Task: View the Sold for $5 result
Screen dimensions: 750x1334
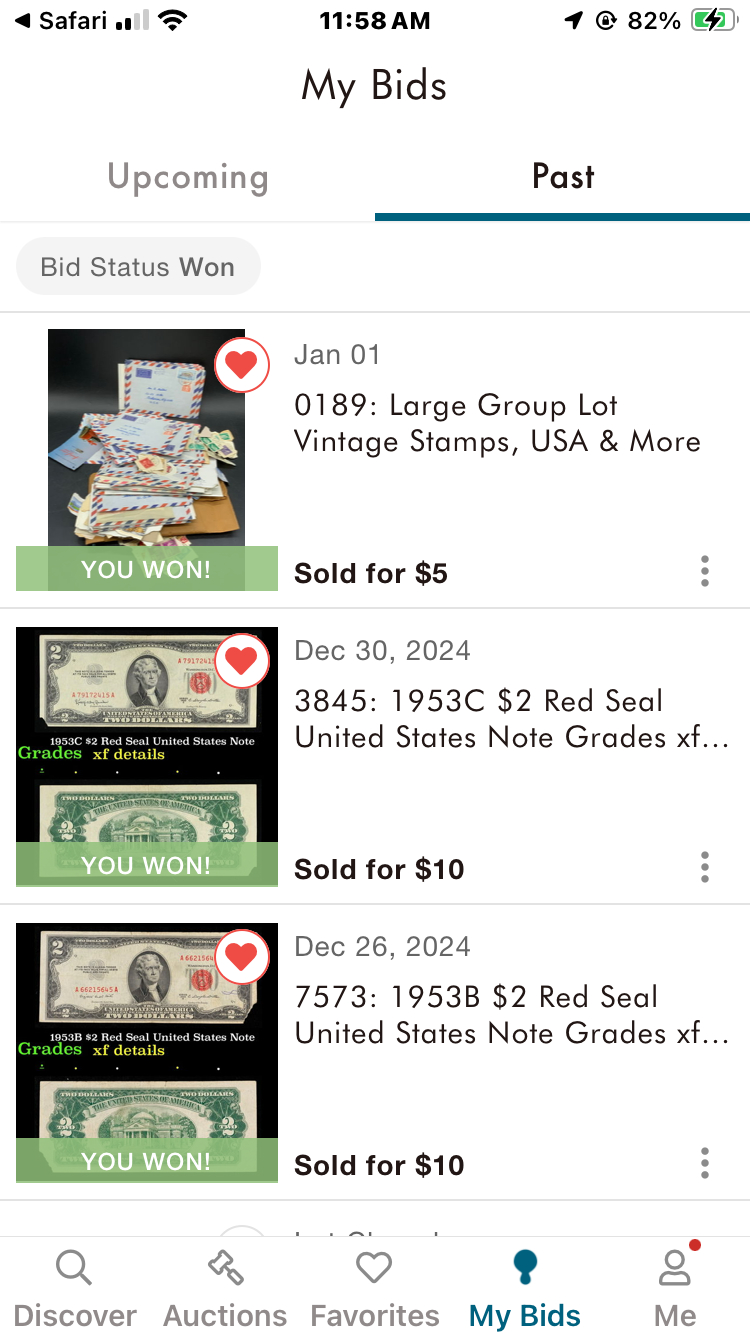Action: coord(370,573)
